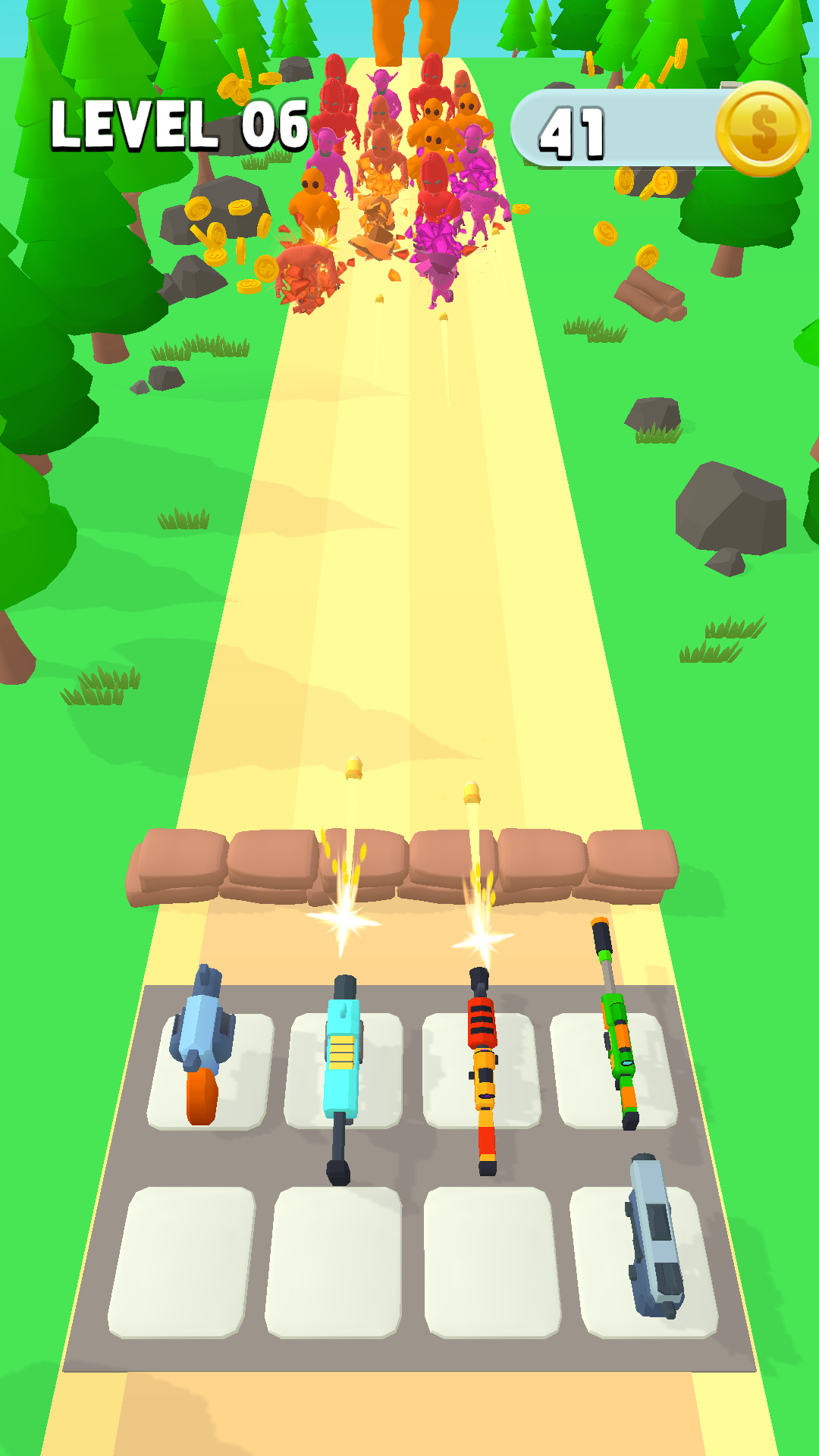Tap the green sniper rifle
819x1456 pixels.
(x=616, y=1024)
